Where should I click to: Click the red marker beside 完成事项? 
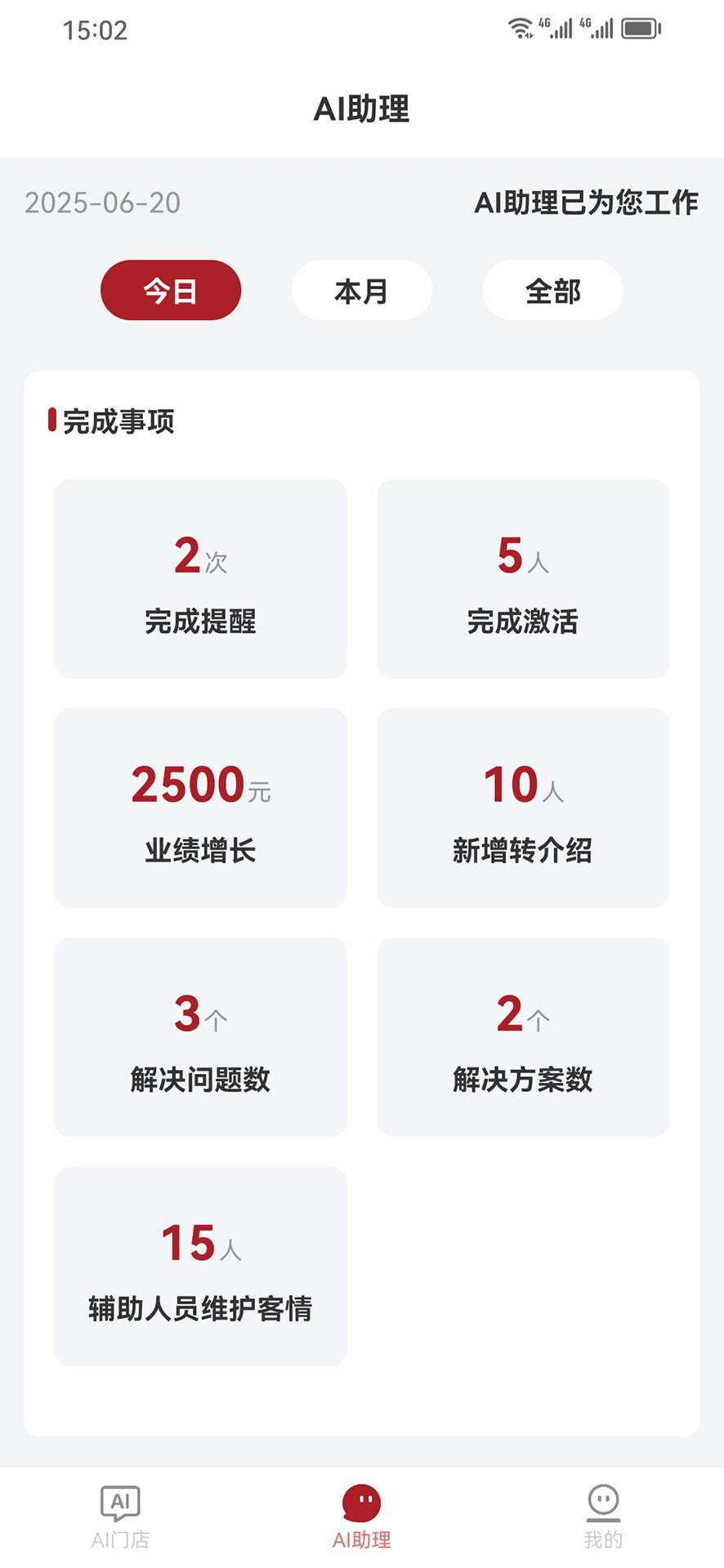[51, 418]
